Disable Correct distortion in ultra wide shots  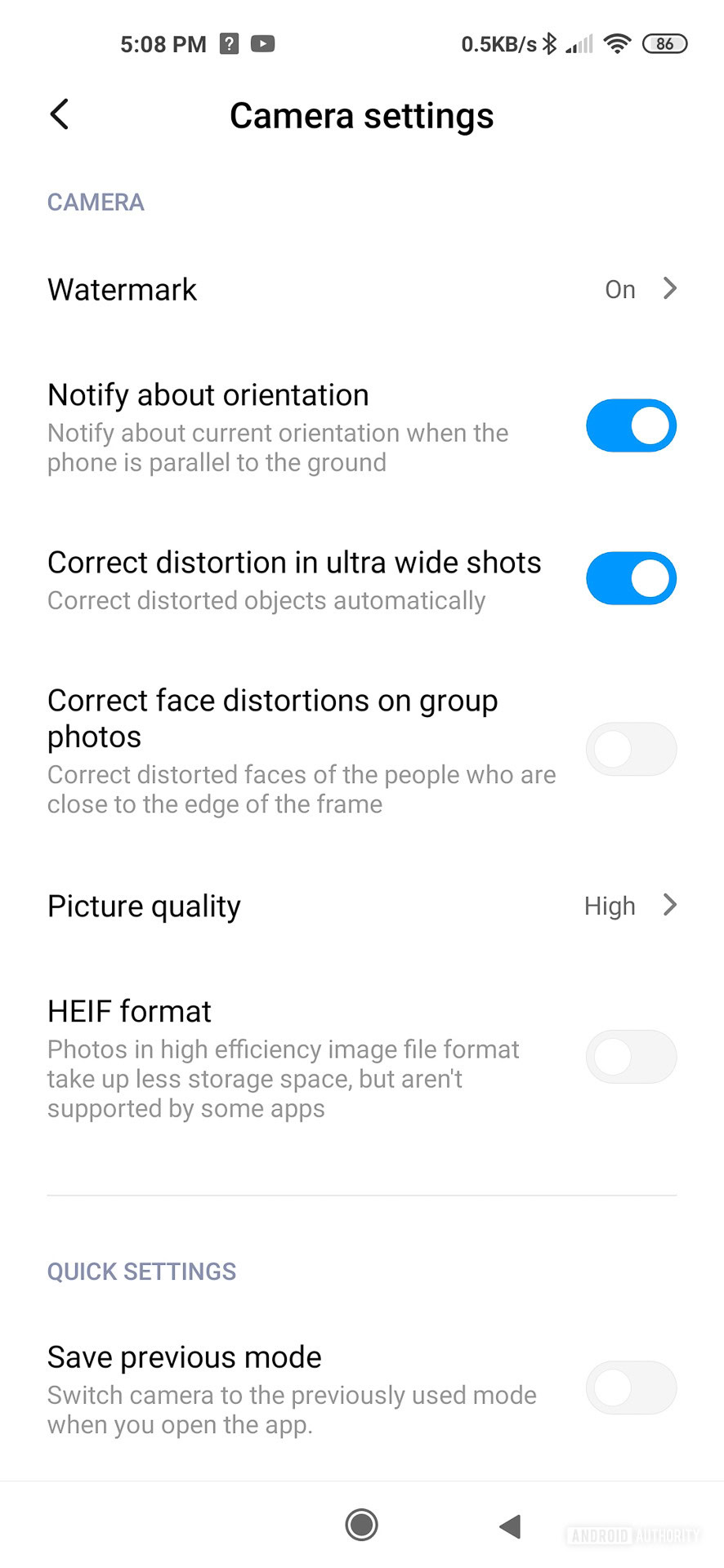click(631, 578)
